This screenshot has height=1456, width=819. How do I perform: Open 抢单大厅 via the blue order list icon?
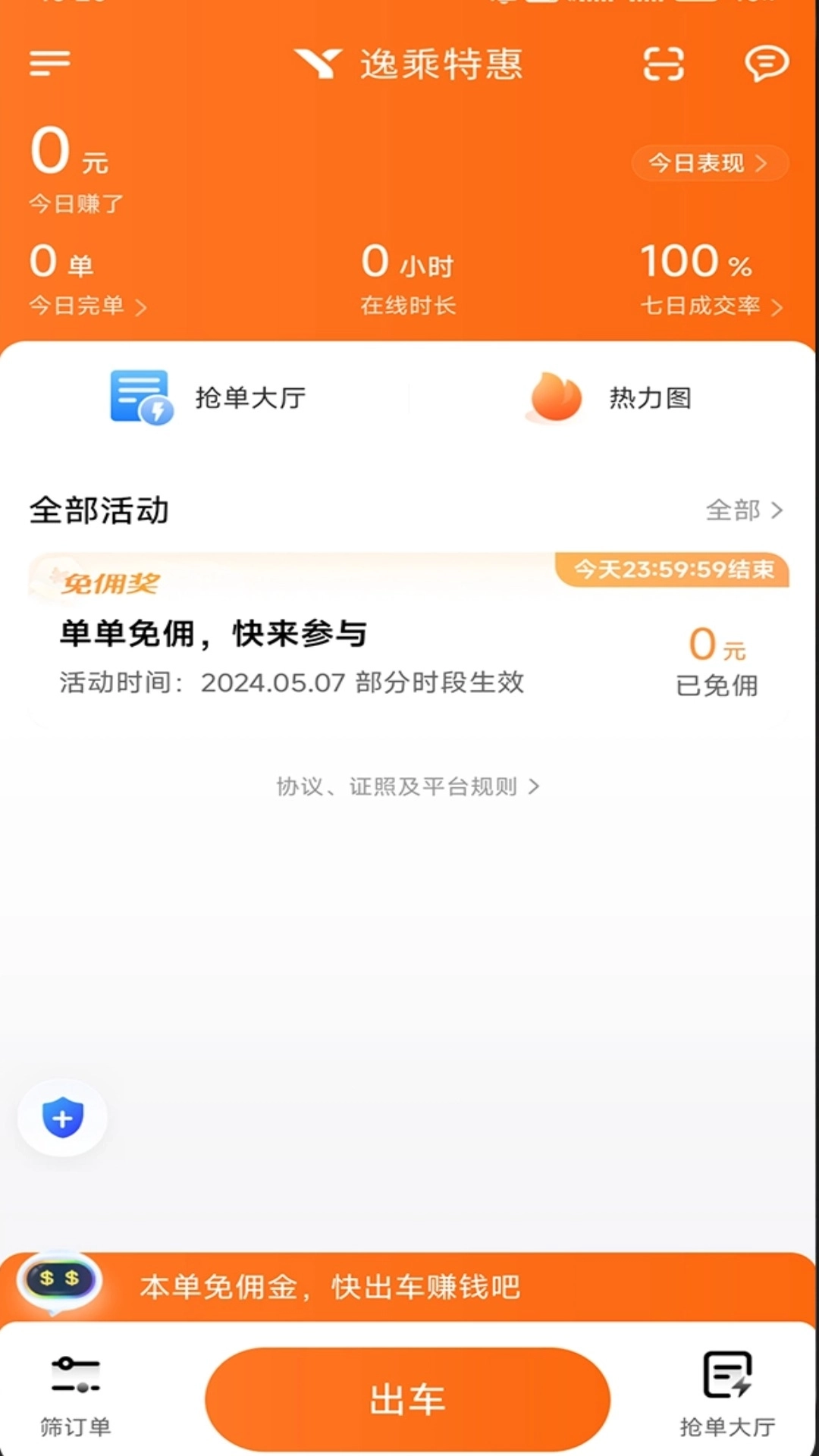coord(140,397)
